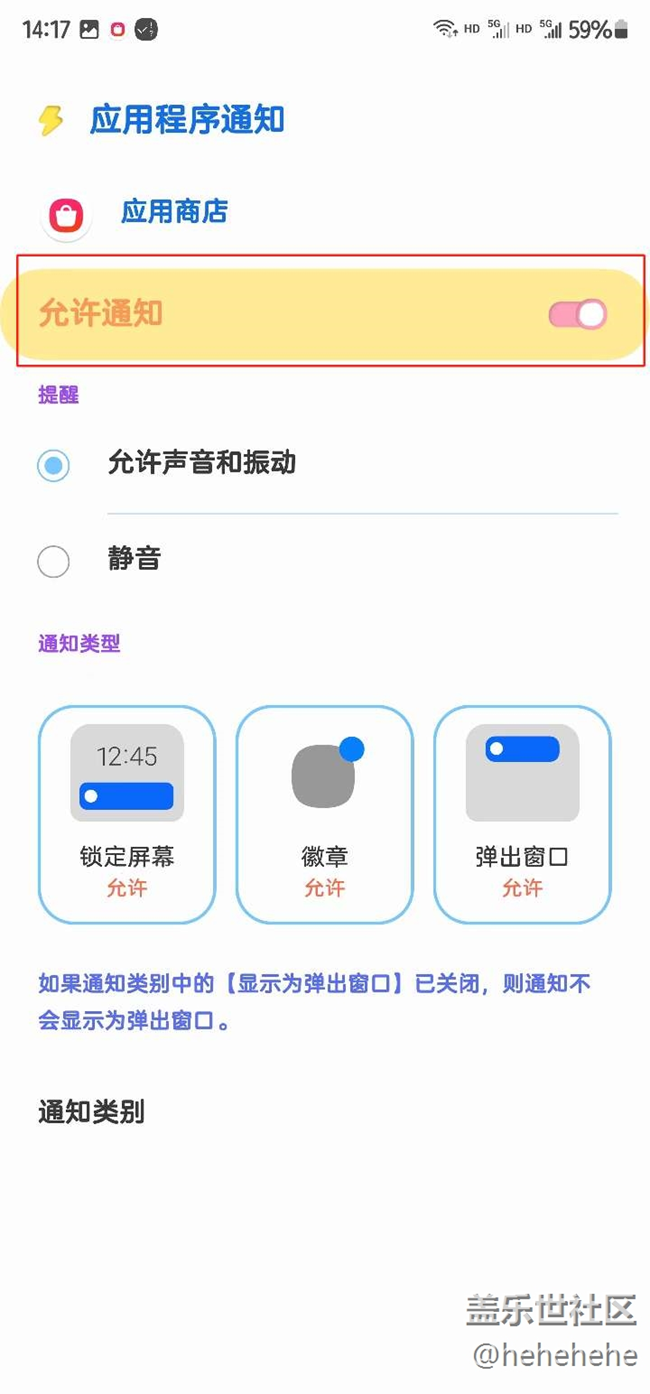Turn off the 允许通知 switch
This screenshot has width=650, height=1394.
(x=578, y=315)
